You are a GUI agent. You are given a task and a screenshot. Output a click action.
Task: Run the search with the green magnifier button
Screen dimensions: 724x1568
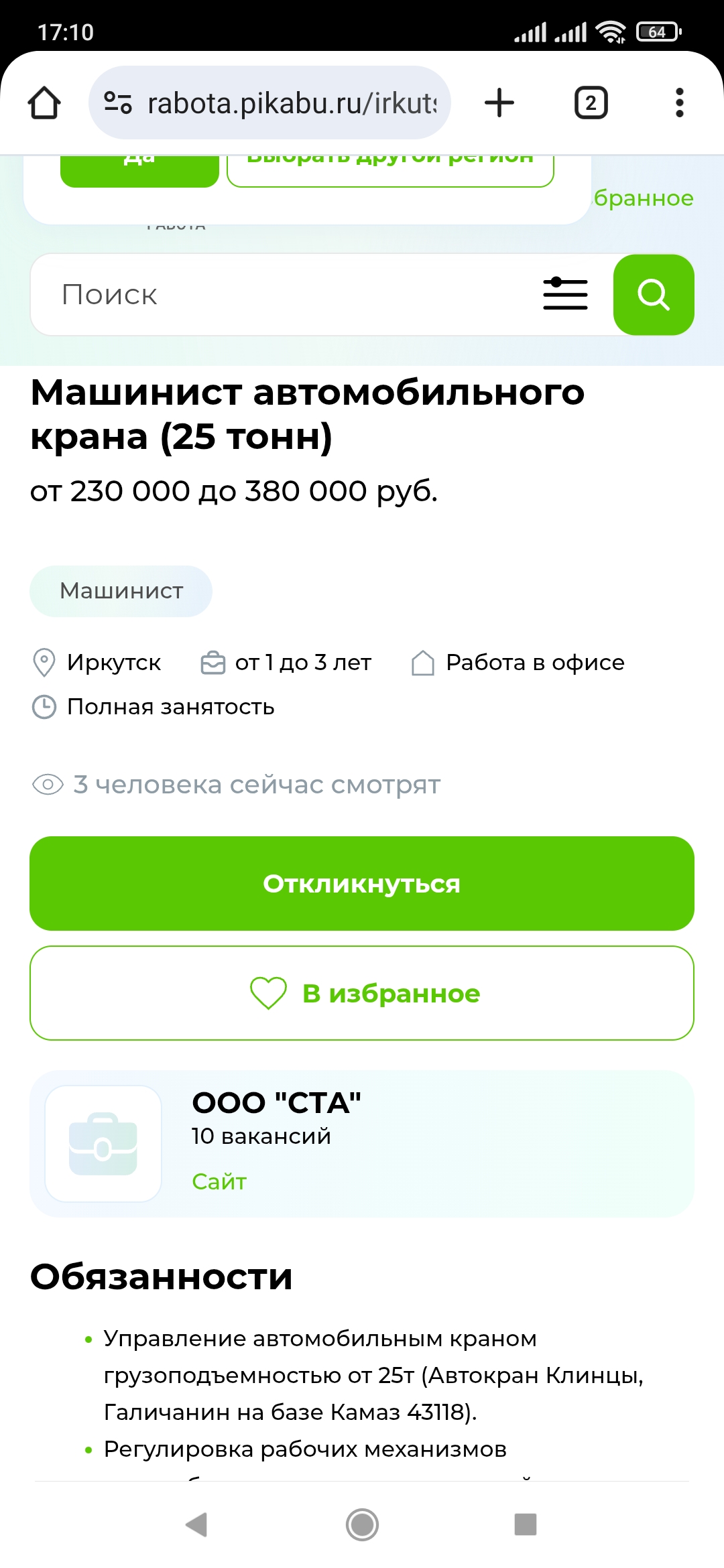654,295
